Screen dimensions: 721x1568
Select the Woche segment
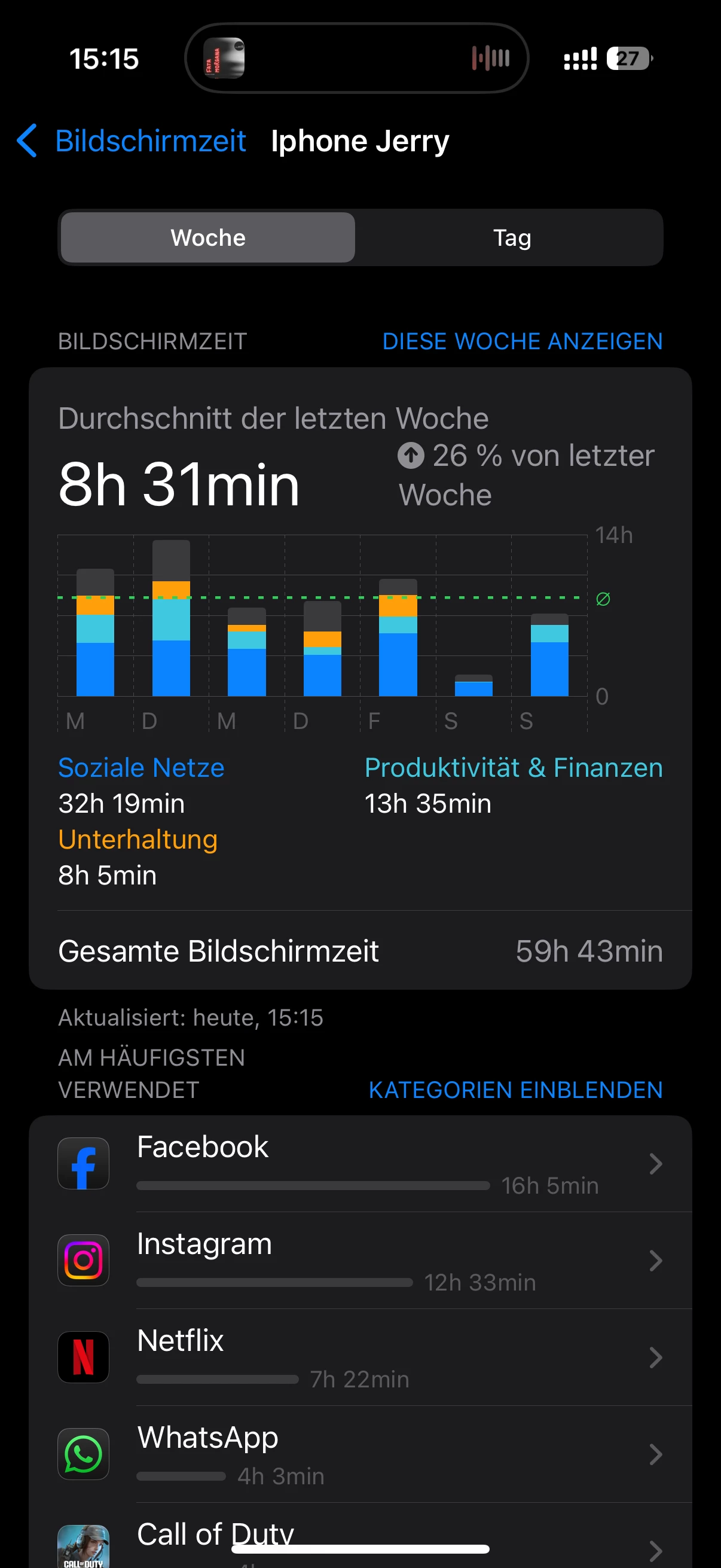[x=208, y=237]
